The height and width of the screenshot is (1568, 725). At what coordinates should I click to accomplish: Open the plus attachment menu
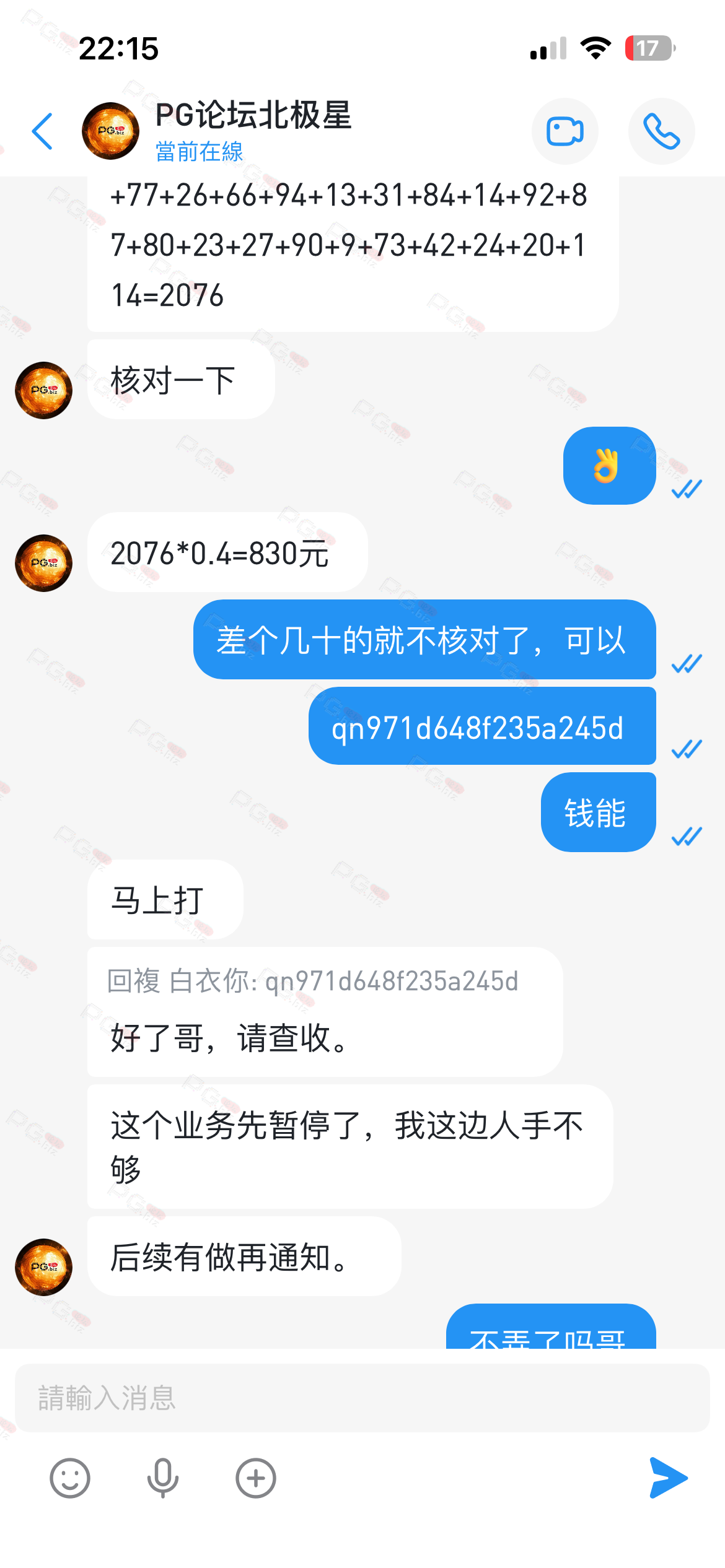(255, 1478)
